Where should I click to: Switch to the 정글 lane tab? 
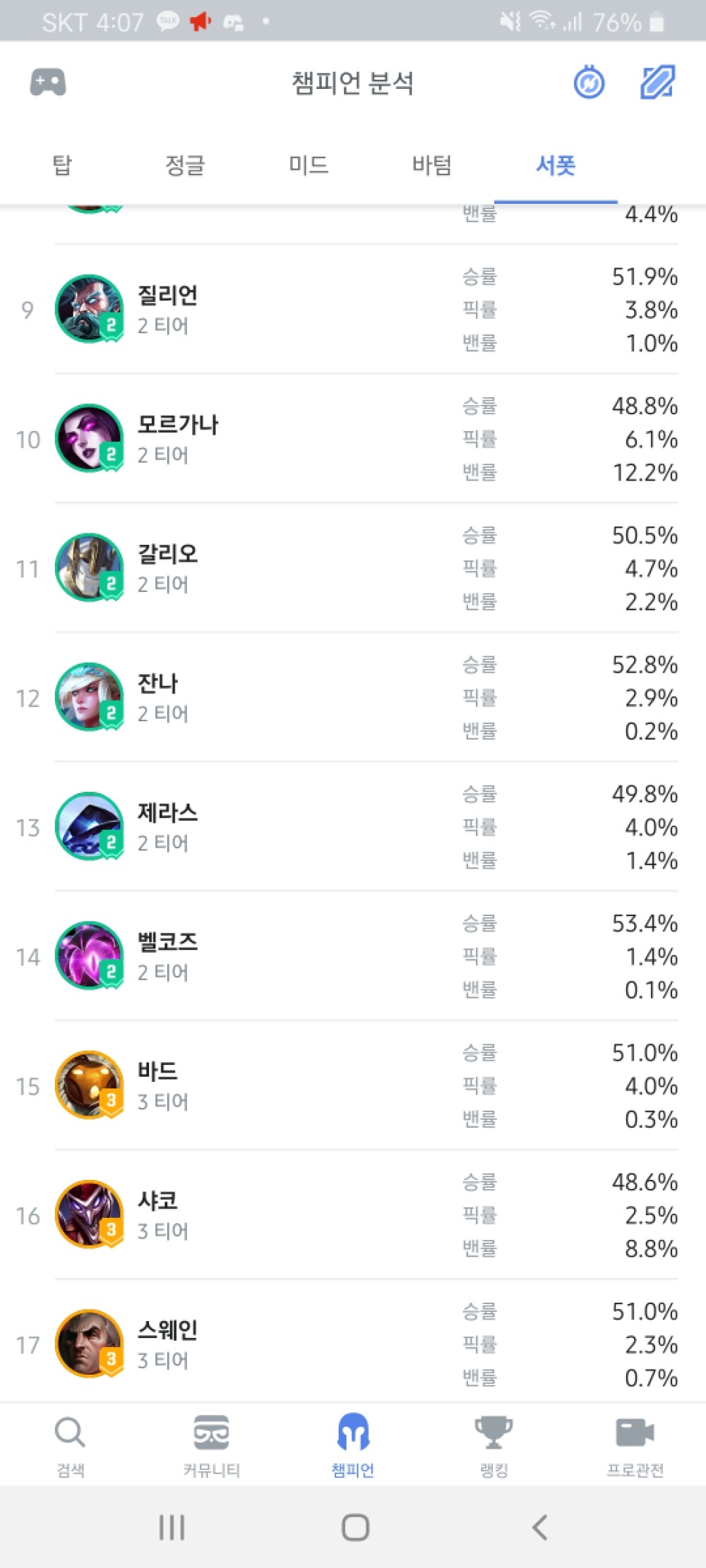click(x=185, y=166)
